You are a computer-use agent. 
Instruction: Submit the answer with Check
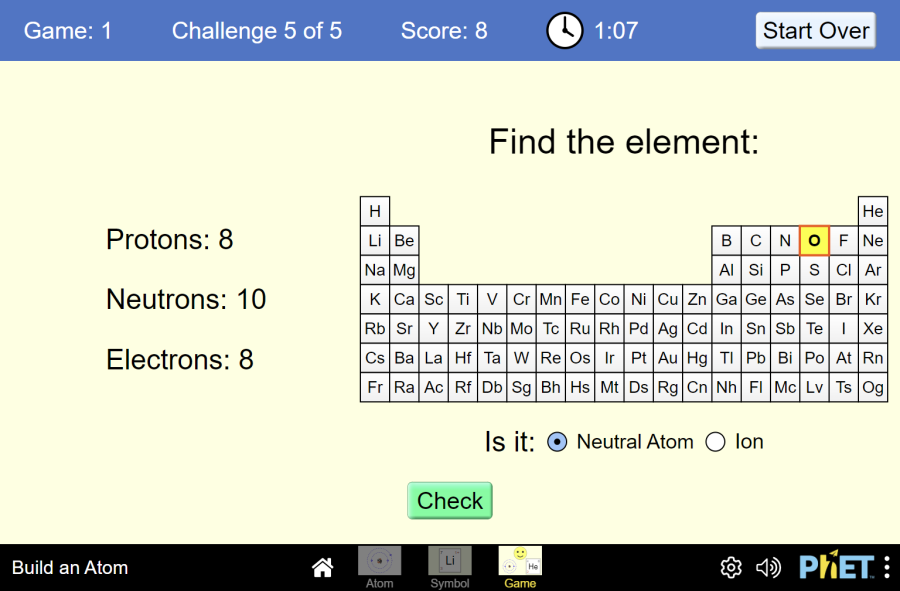[x=450, y=501]
